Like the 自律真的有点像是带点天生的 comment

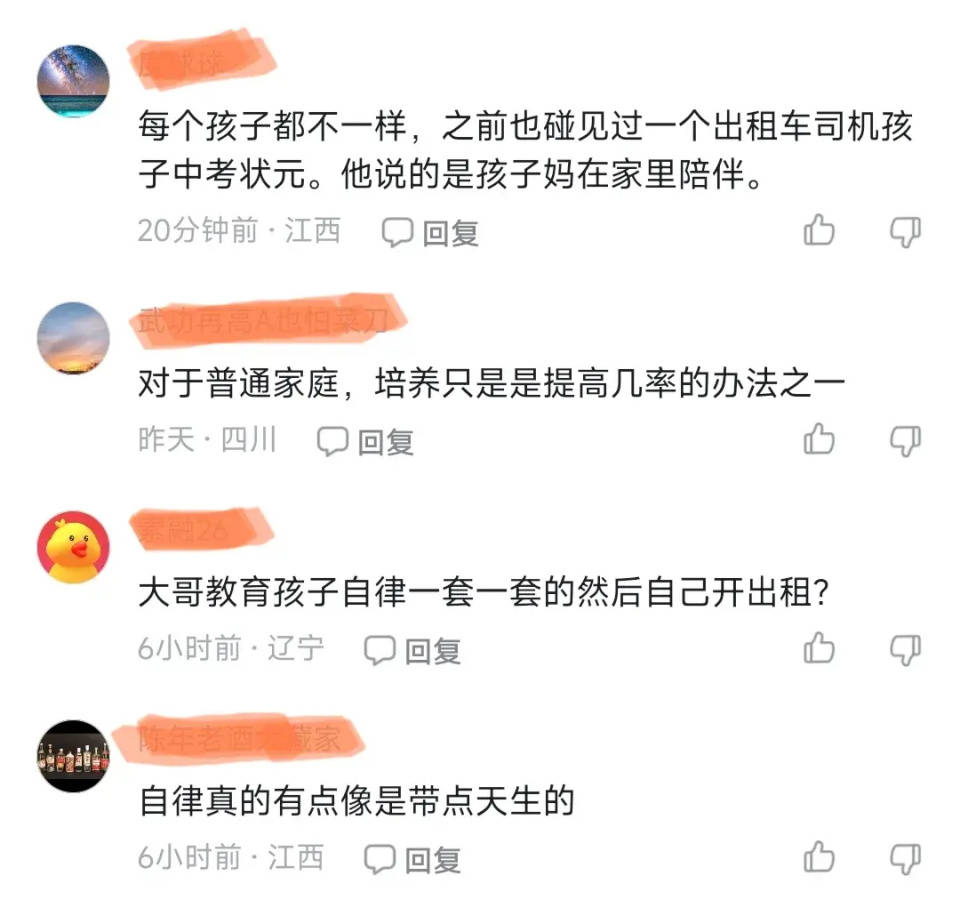point(819,856)
